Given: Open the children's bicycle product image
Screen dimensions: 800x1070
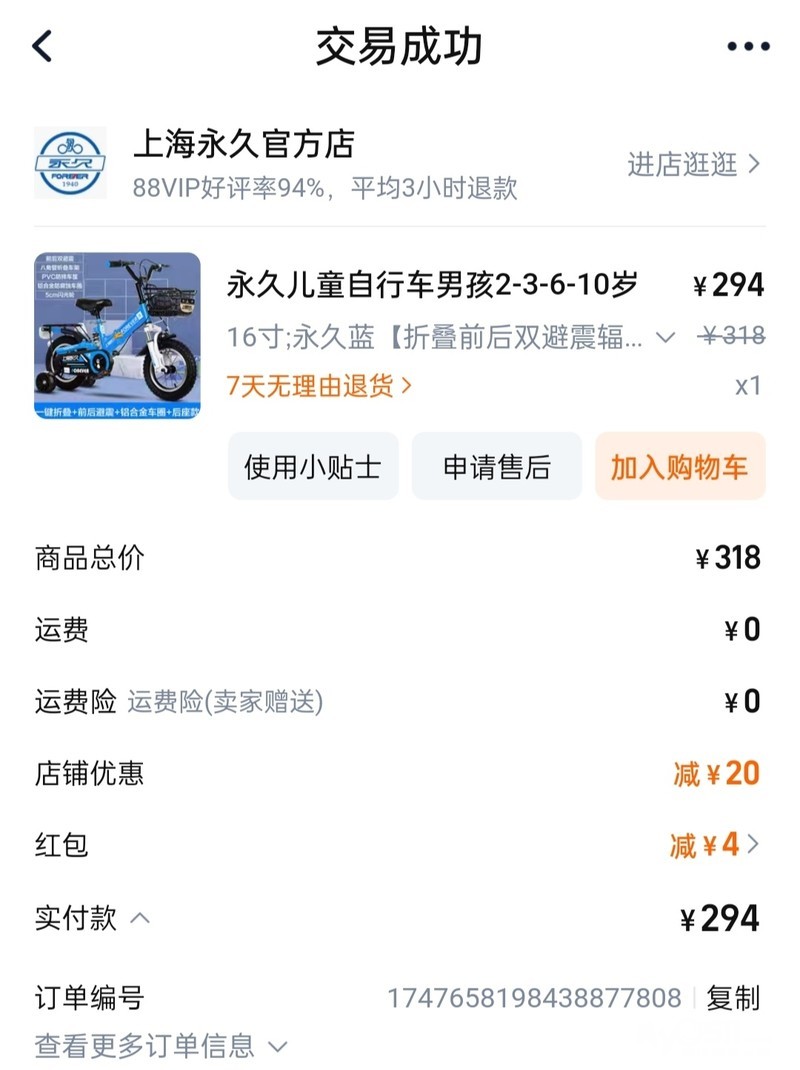Looking at the screenshot, I should (x=117, y=335).
